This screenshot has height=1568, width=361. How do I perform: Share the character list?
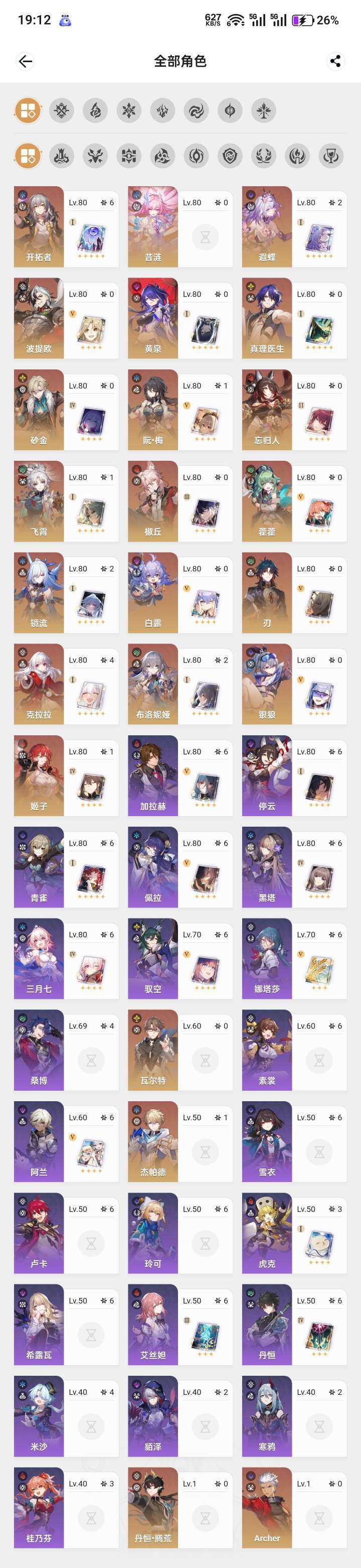click(x=335, y=61)
